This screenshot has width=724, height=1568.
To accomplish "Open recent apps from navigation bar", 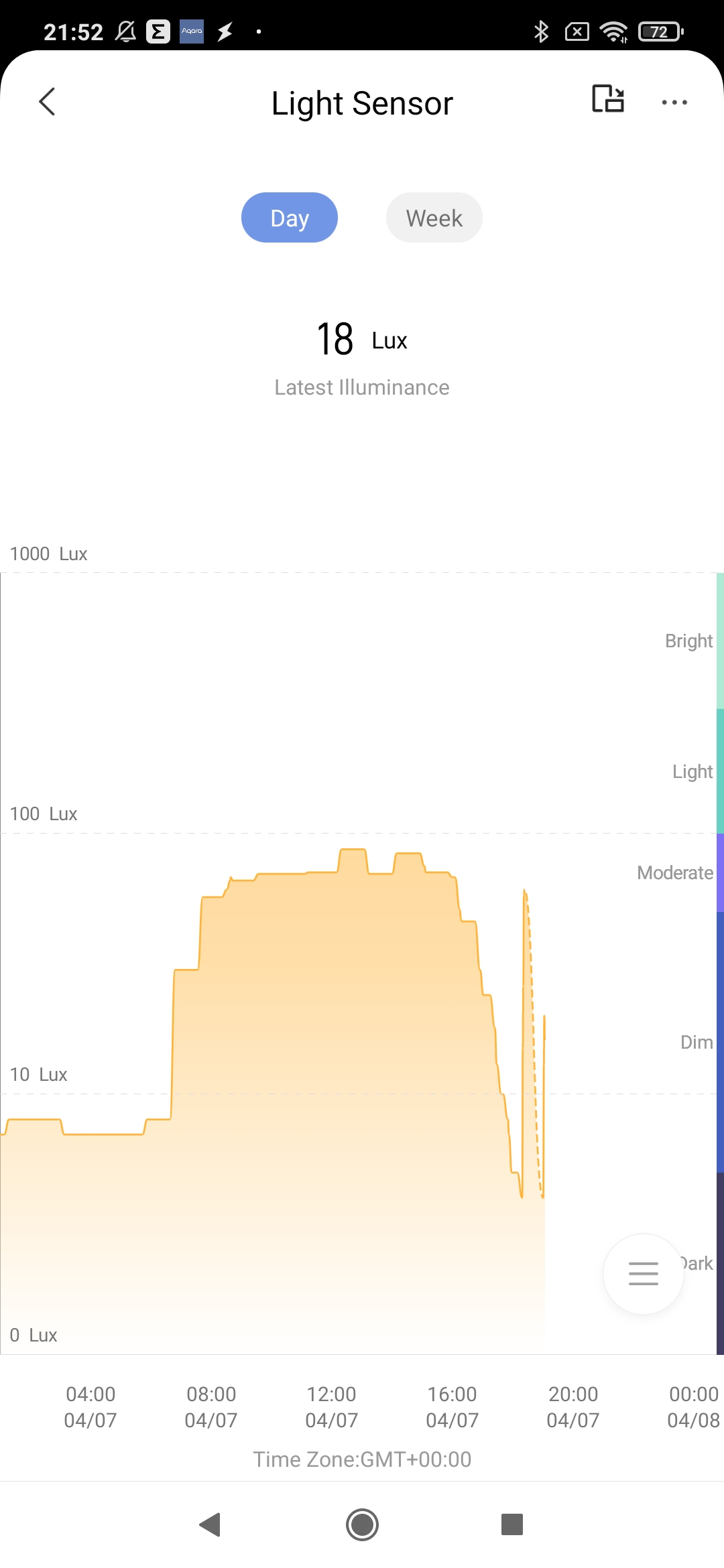I will pyautogui.click(x=511, y=1524).
